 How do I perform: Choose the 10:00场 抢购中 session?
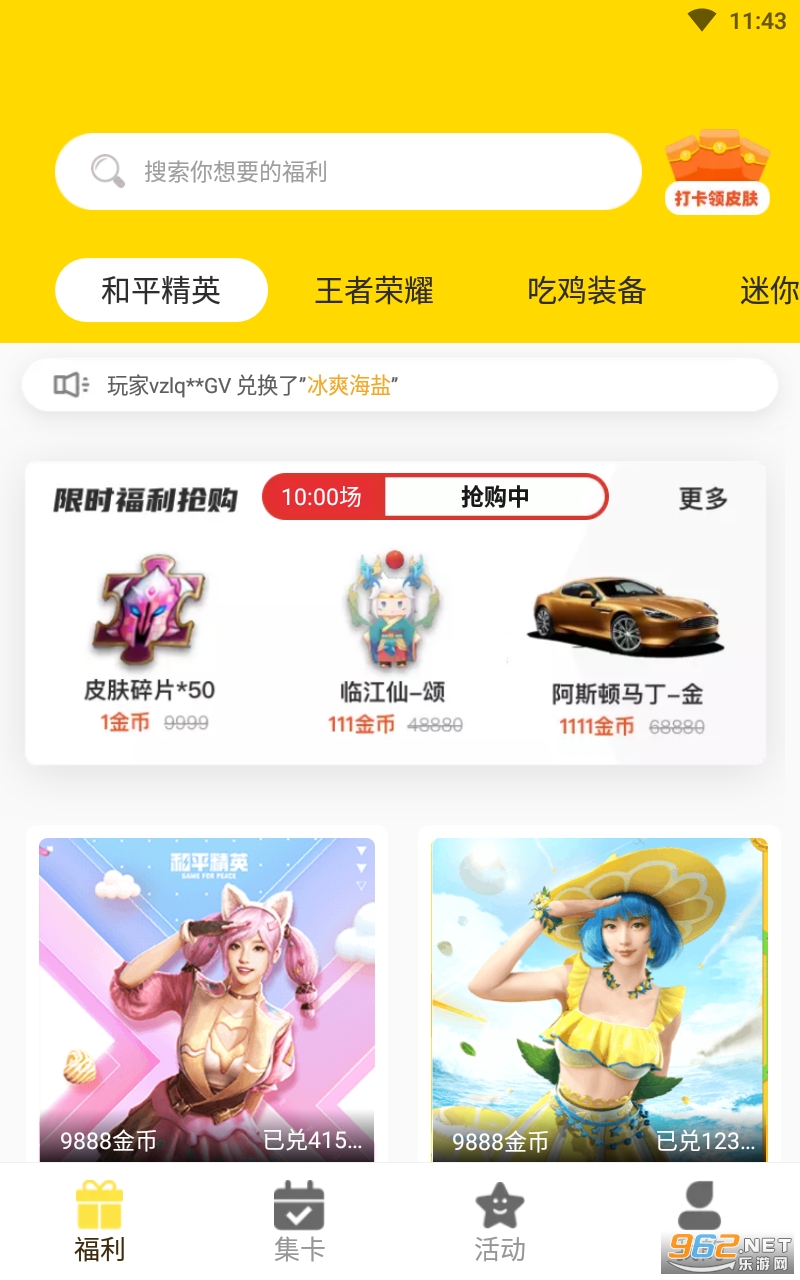point(435,497)
